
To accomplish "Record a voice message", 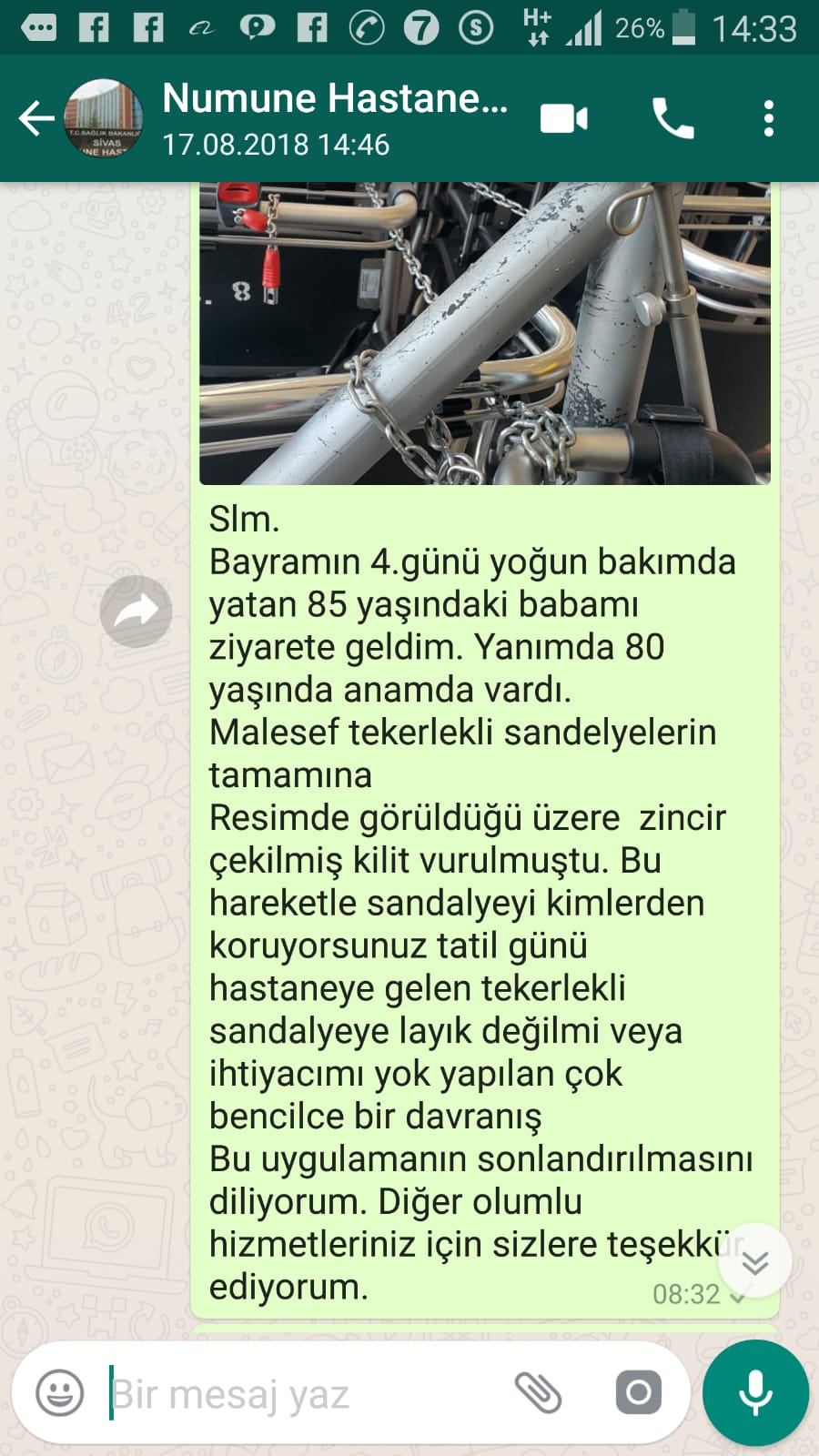I will click(x=755, y=1393).
